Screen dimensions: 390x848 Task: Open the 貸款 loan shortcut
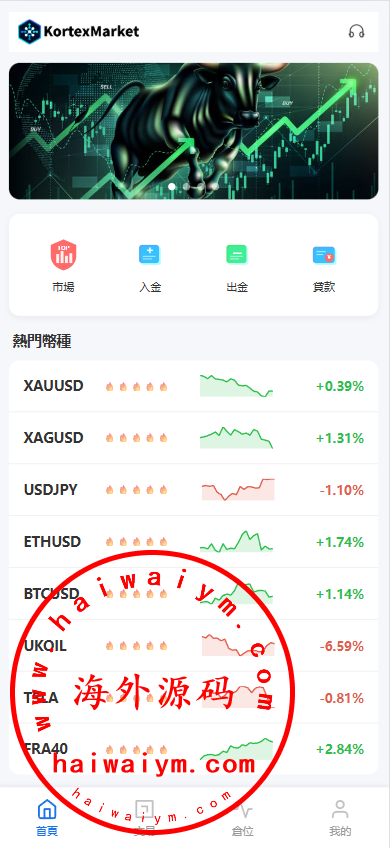coord(324,266)
